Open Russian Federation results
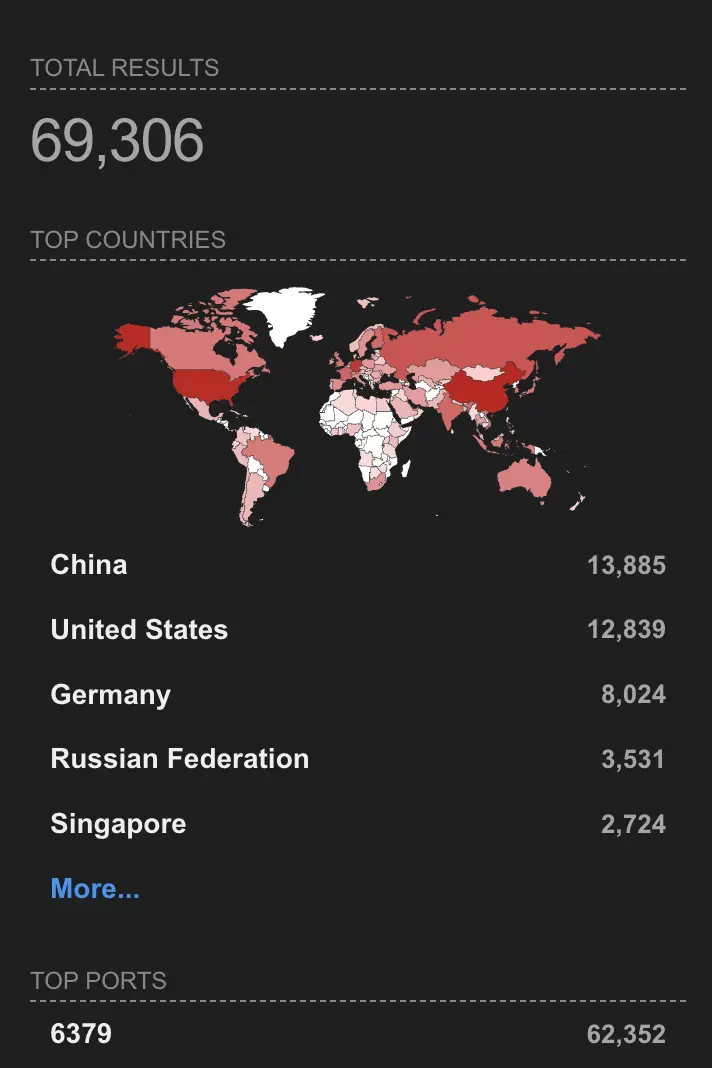The image size is (712, 1068). [x=179, y=759]
